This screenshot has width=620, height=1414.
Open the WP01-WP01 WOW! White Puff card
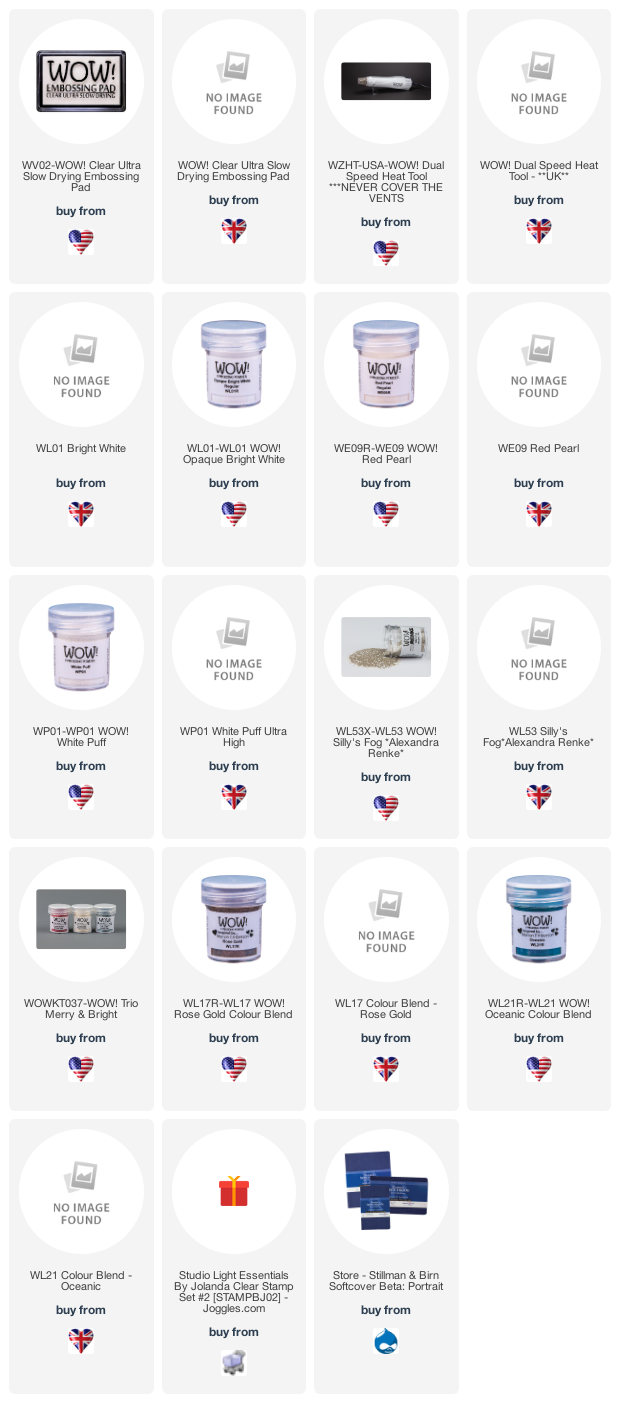pos(81,706)
